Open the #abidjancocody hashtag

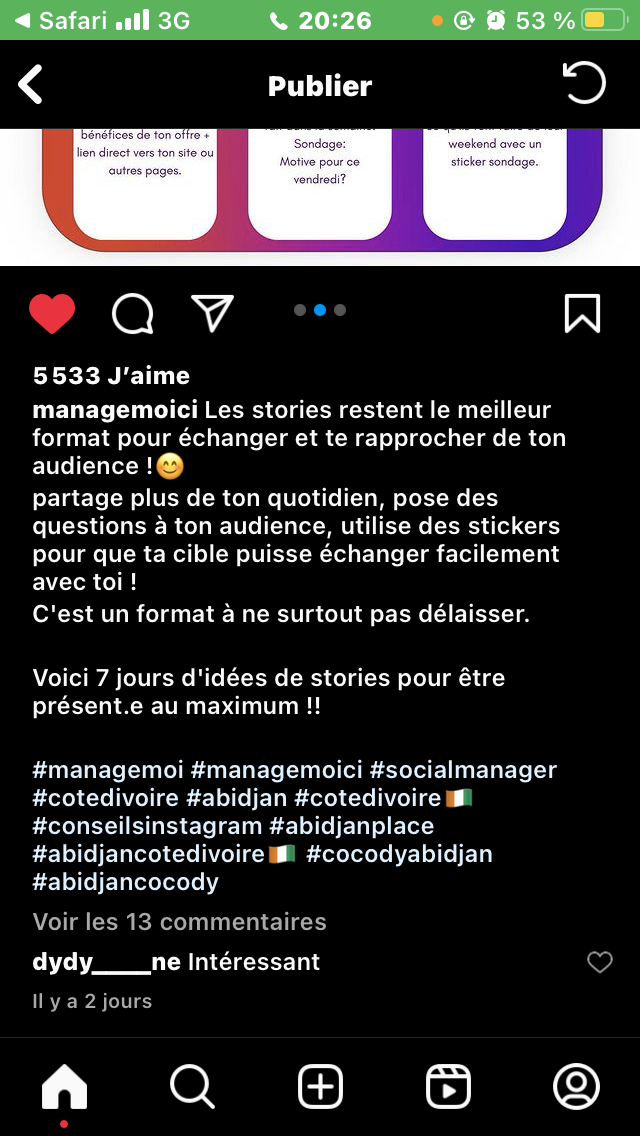[125, 882]
